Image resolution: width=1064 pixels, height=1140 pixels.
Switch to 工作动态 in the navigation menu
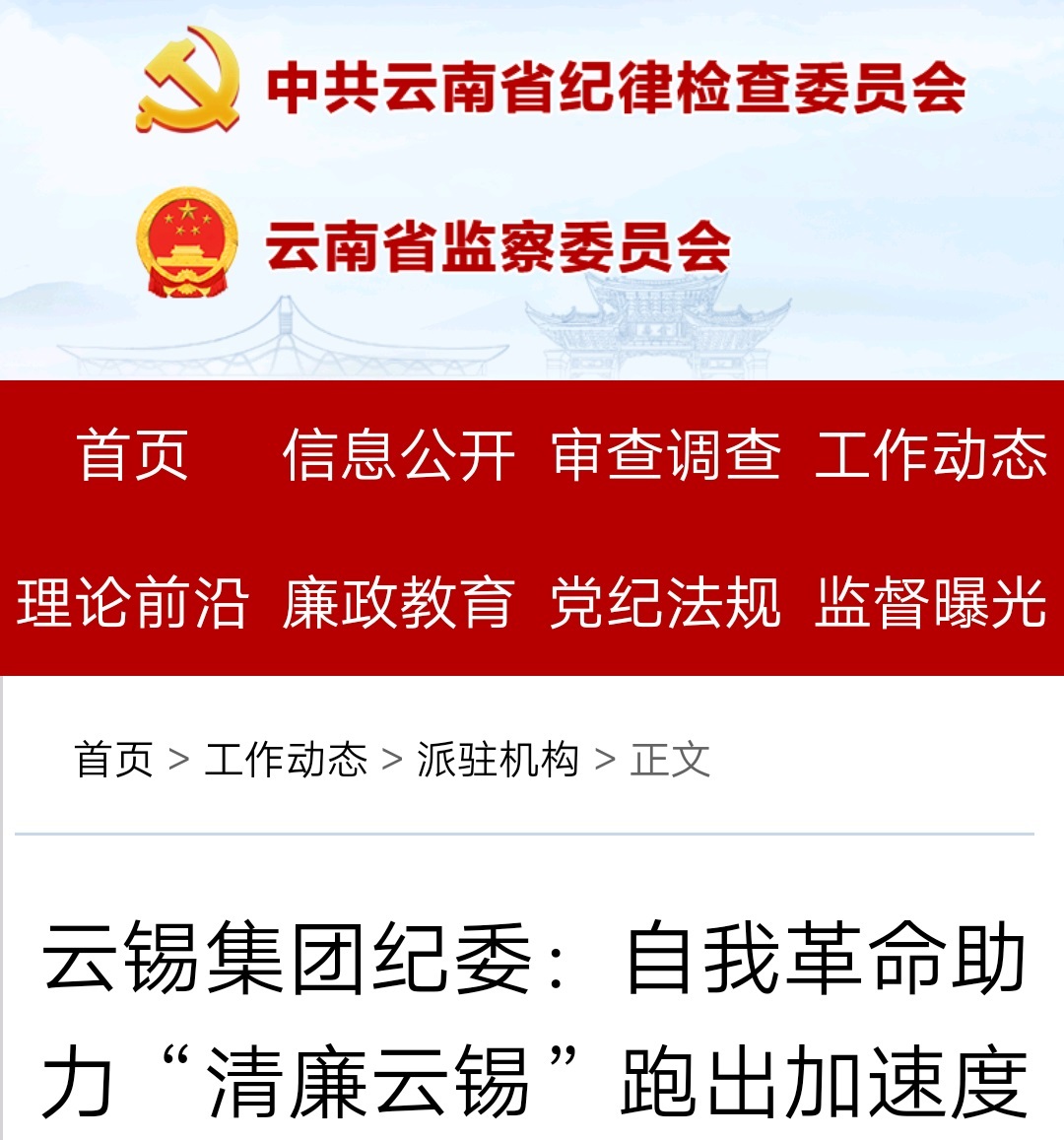pyautogui.click(x=931, y=455)
